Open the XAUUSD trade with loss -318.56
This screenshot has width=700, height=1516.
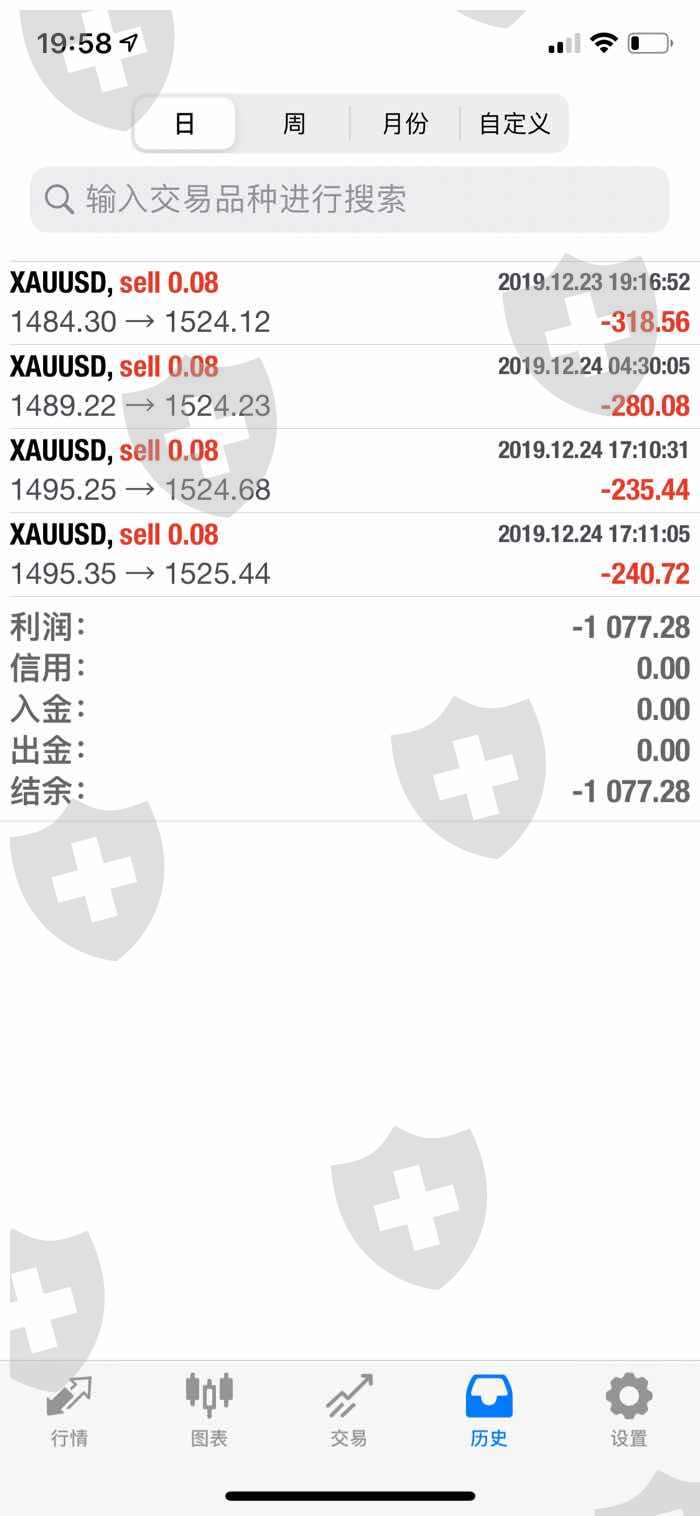click(350, 303)
